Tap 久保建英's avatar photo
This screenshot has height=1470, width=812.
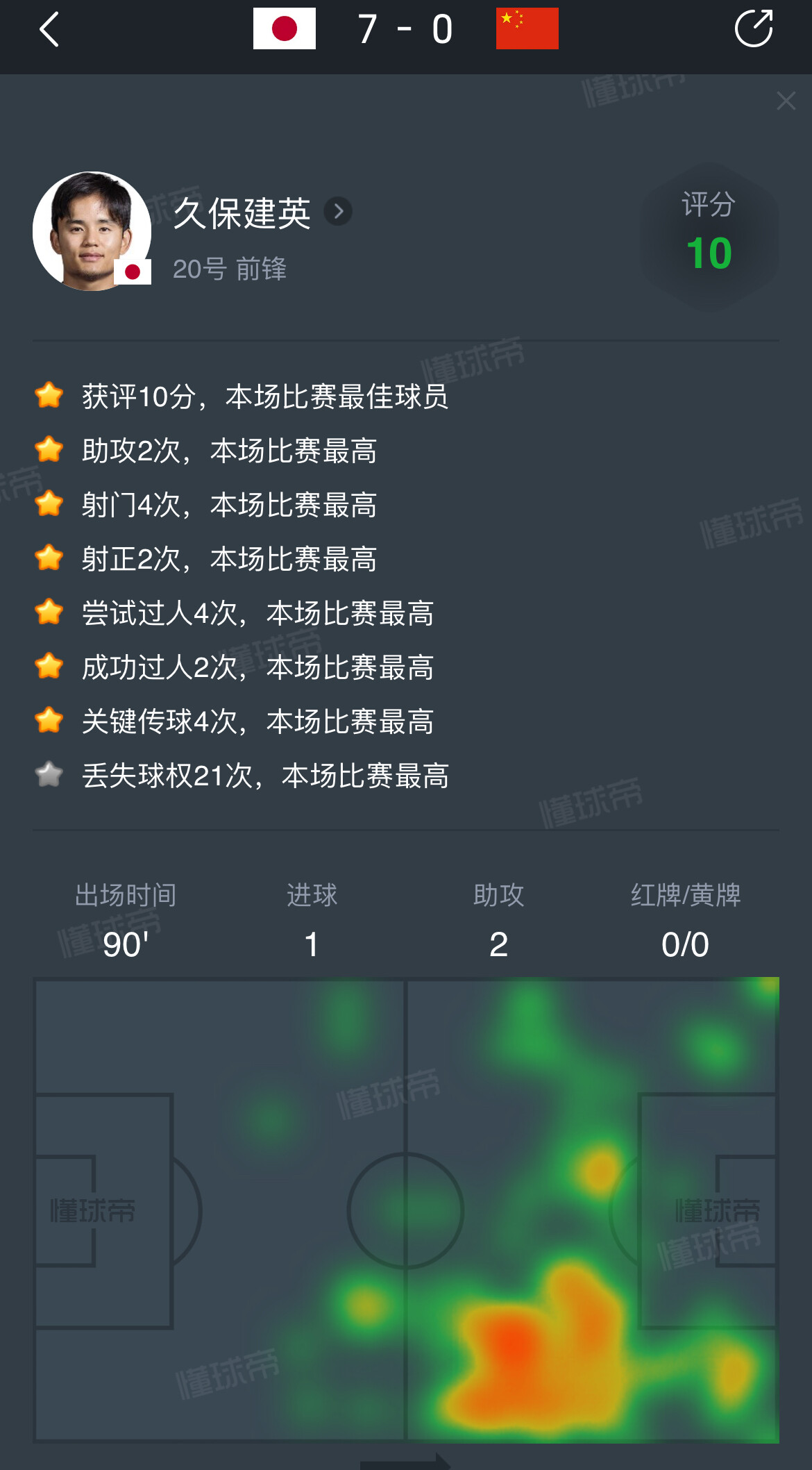(x=92, y=231)
